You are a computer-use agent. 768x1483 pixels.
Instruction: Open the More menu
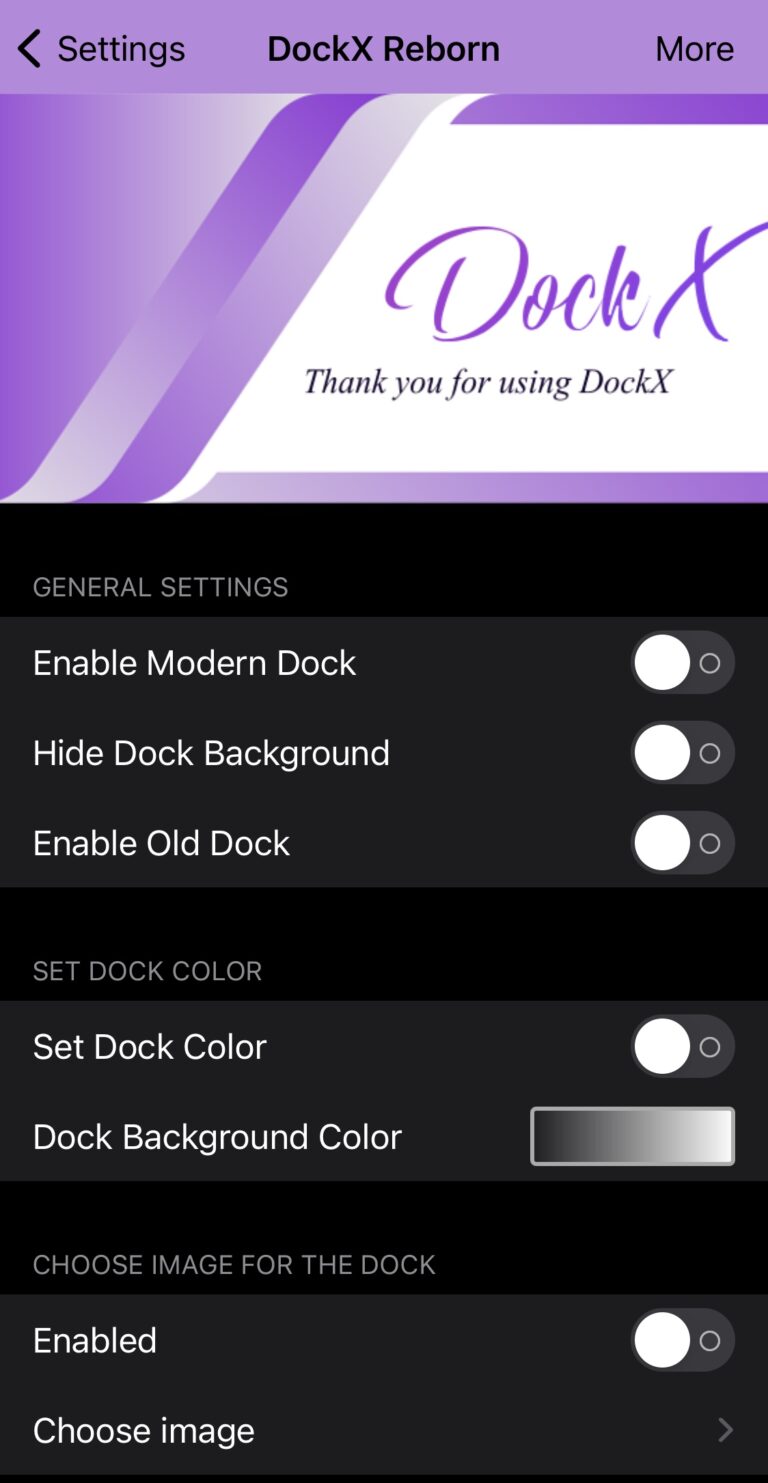tap(694, 48)
